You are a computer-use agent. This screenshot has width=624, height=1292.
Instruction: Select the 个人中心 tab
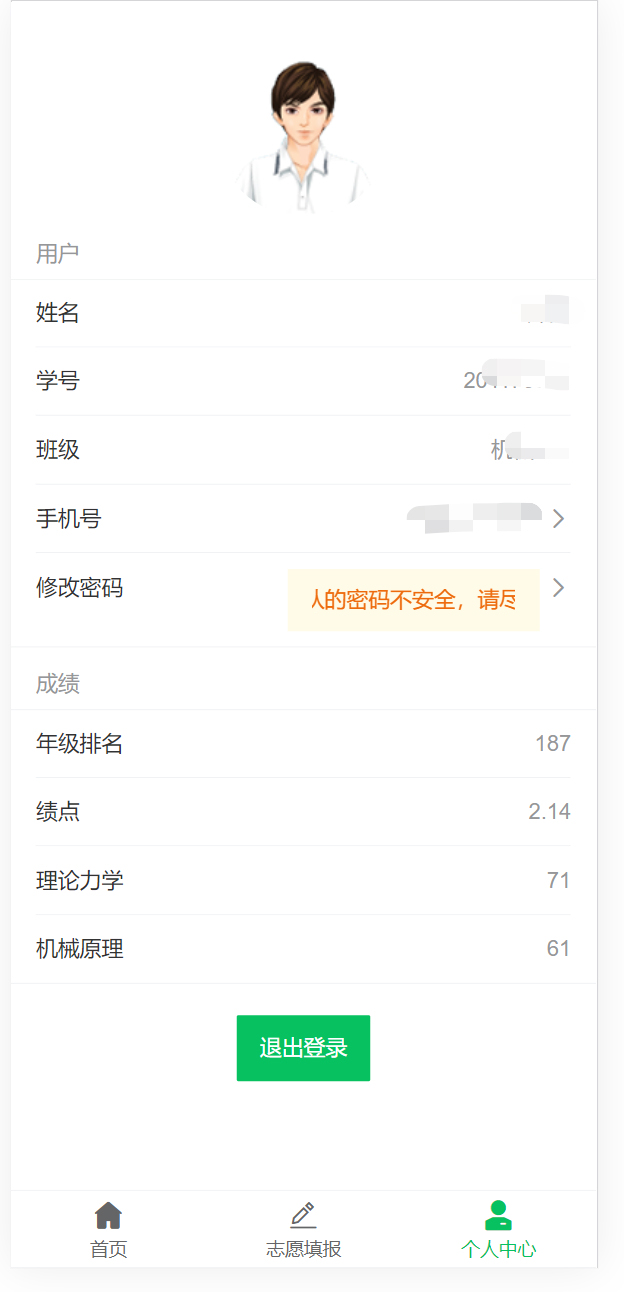pyautogui.click(x=498, y=1230)
